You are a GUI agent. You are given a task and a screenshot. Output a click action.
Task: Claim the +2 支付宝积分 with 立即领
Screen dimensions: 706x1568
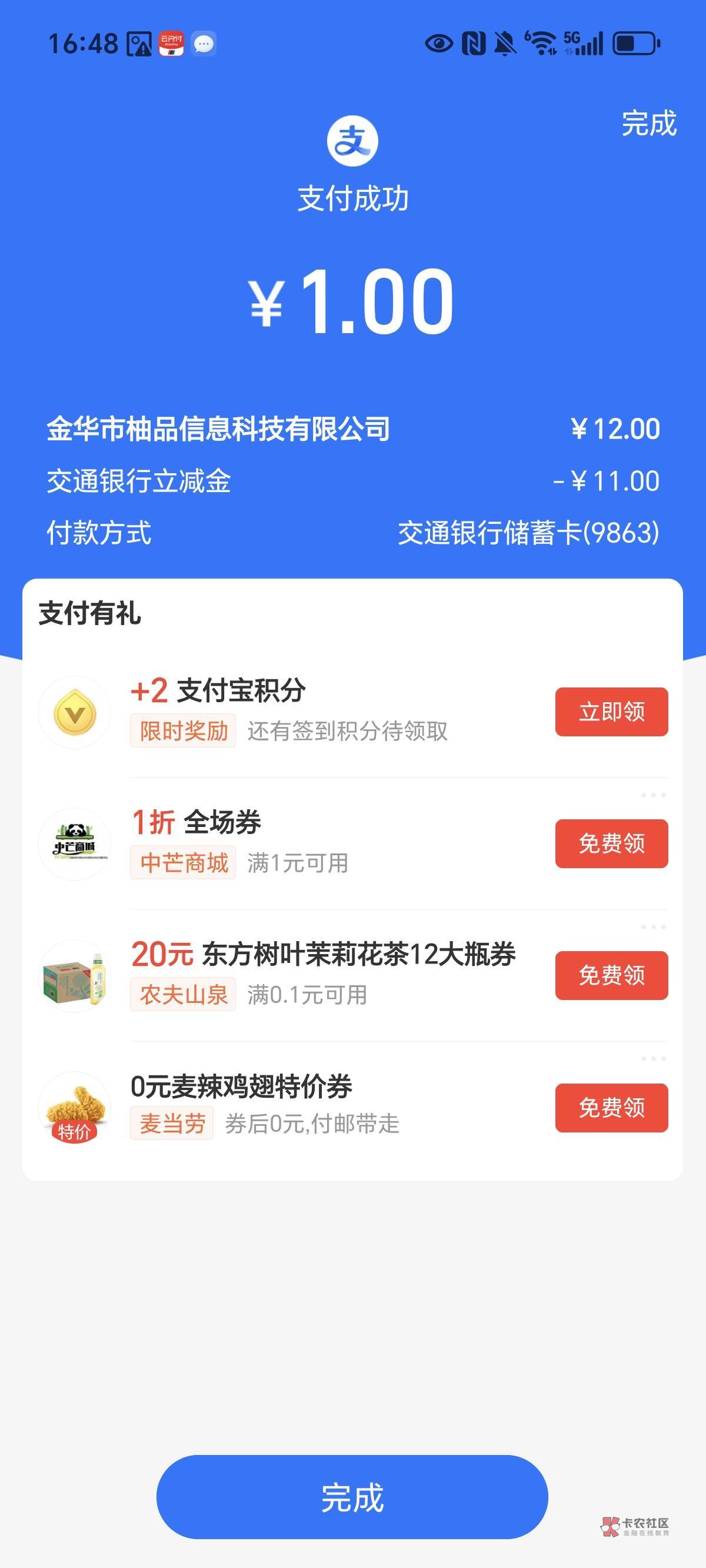[611, 712]
